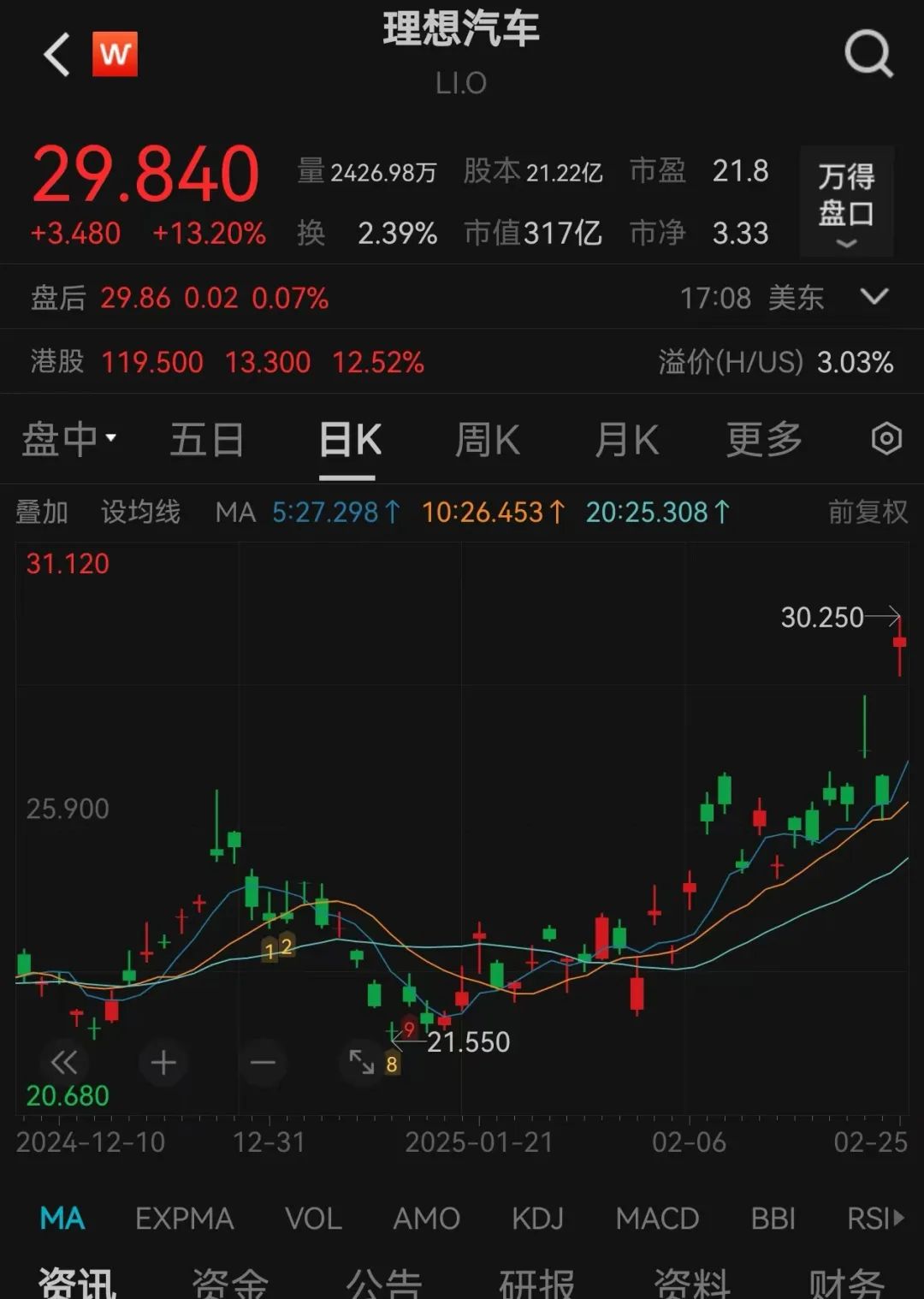924x1299 pixels.
Task: Expand the 美东 time row chevron
Action: click(874, 297)
